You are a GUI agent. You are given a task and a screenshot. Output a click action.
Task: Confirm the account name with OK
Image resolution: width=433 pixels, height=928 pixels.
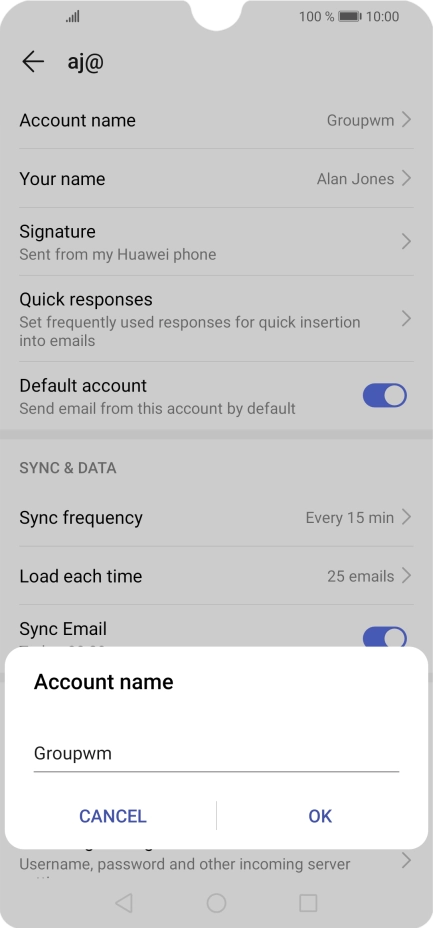pos(320,816)
